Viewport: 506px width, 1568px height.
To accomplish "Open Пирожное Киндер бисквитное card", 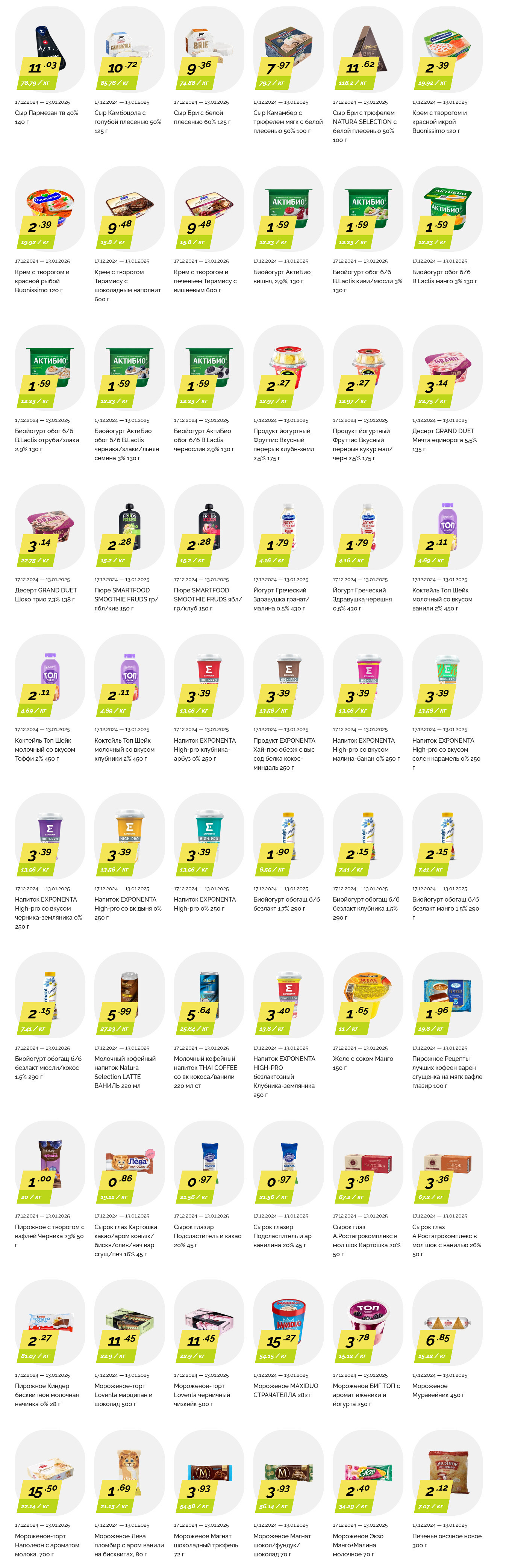I will [50, 1323].
